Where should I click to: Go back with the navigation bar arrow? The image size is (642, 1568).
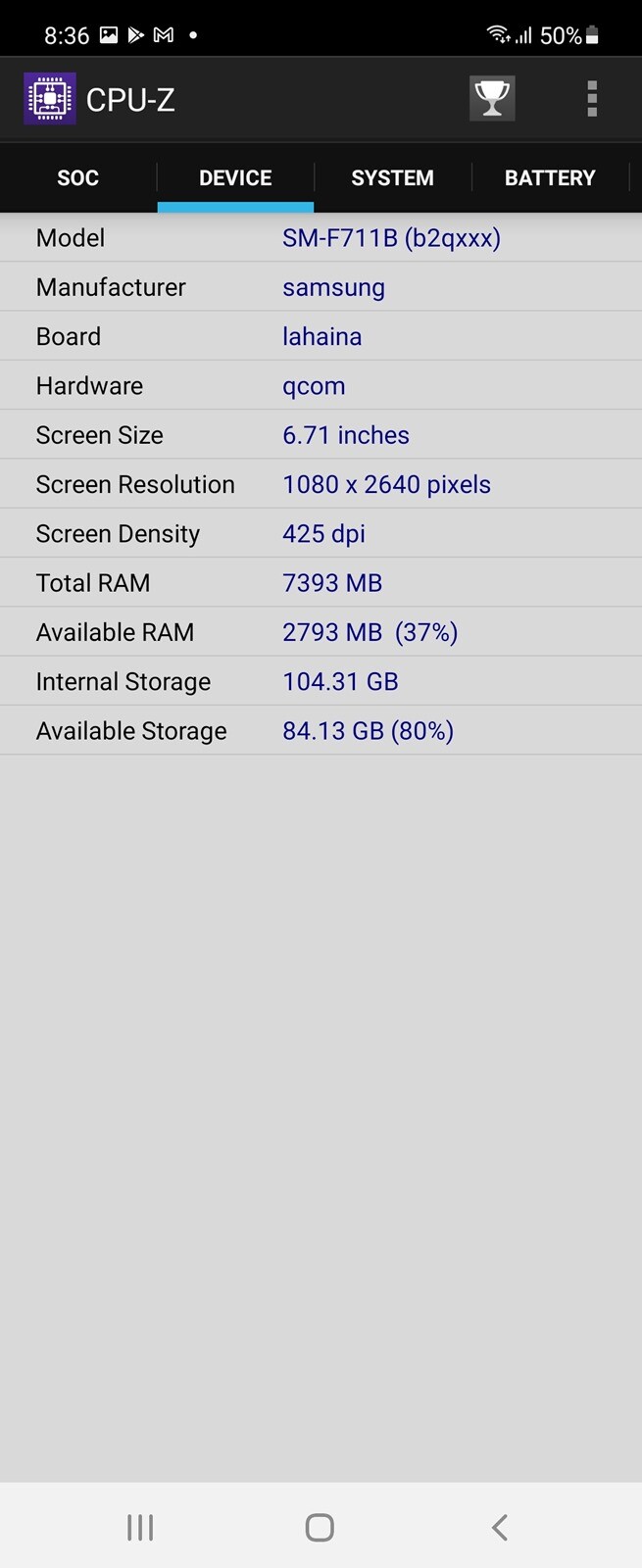click(500, 1527)
